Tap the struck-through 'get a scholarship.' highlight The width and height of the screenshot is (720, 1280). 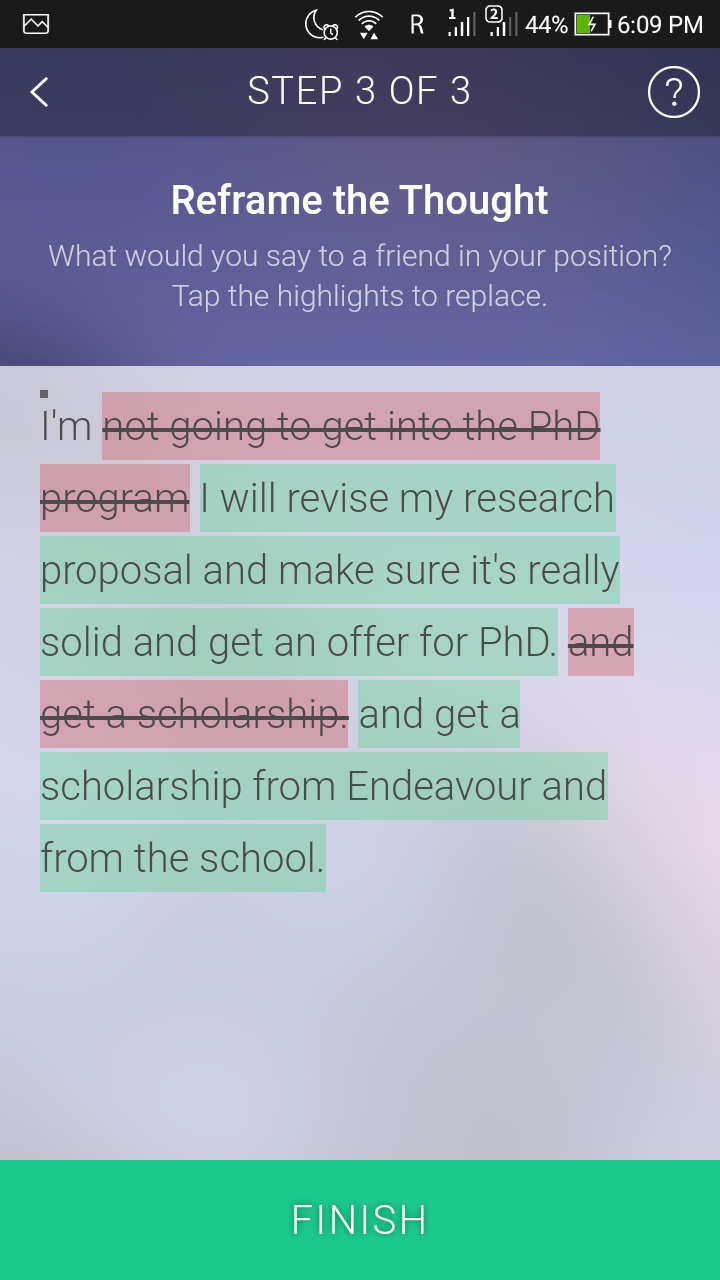(194, 714)
